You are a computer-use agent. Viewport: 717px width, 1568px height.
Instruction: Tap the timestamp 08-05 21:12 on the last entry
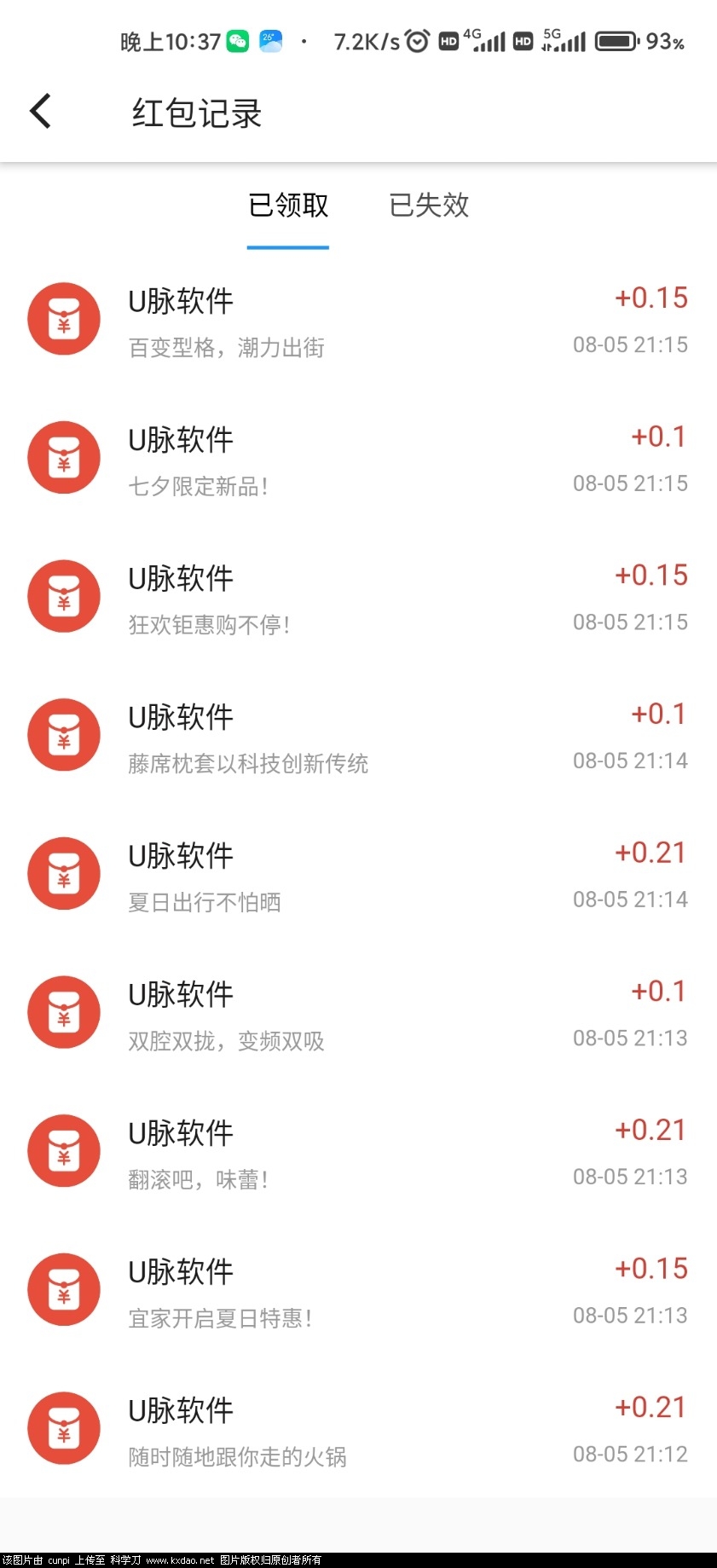click(x=630, y=1454)
